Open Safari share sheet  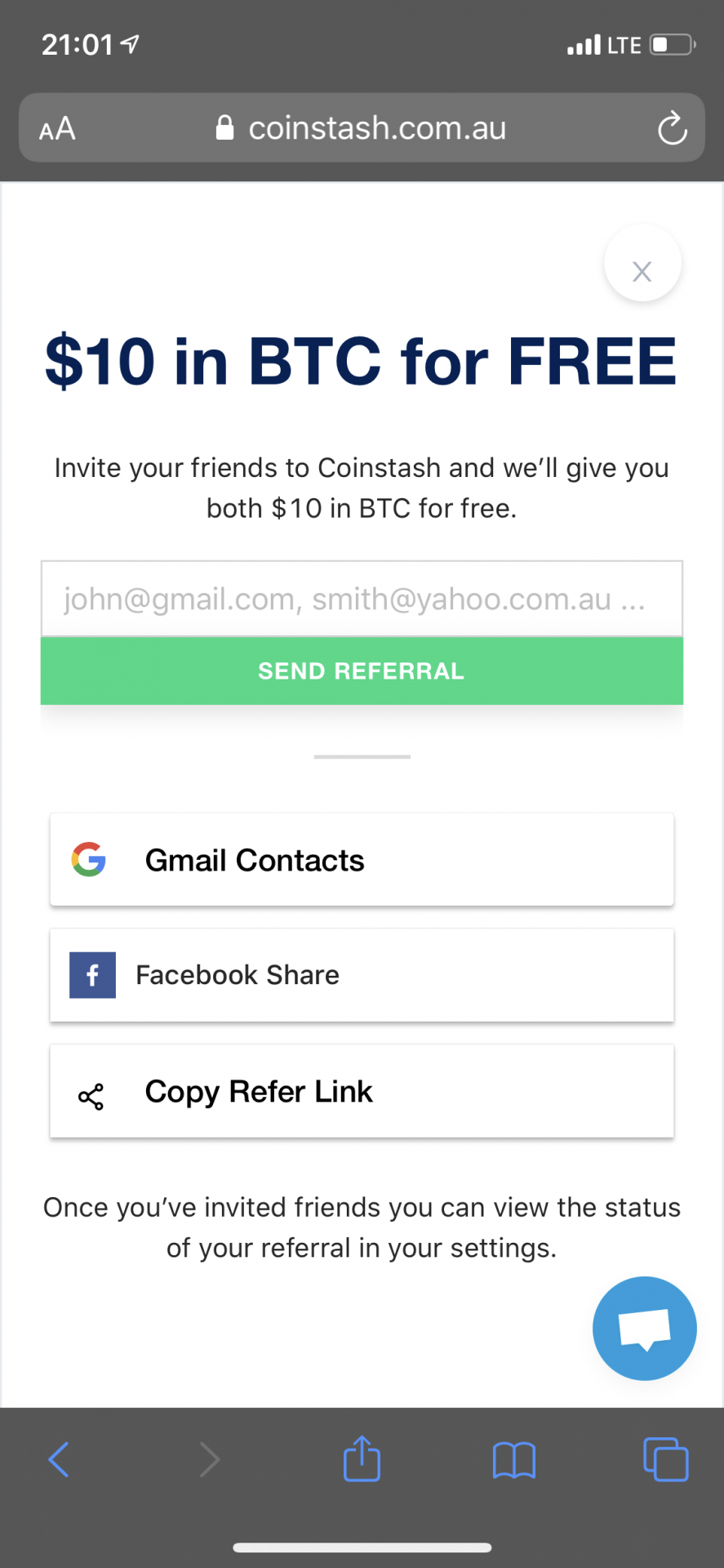tap(362, 1459)
